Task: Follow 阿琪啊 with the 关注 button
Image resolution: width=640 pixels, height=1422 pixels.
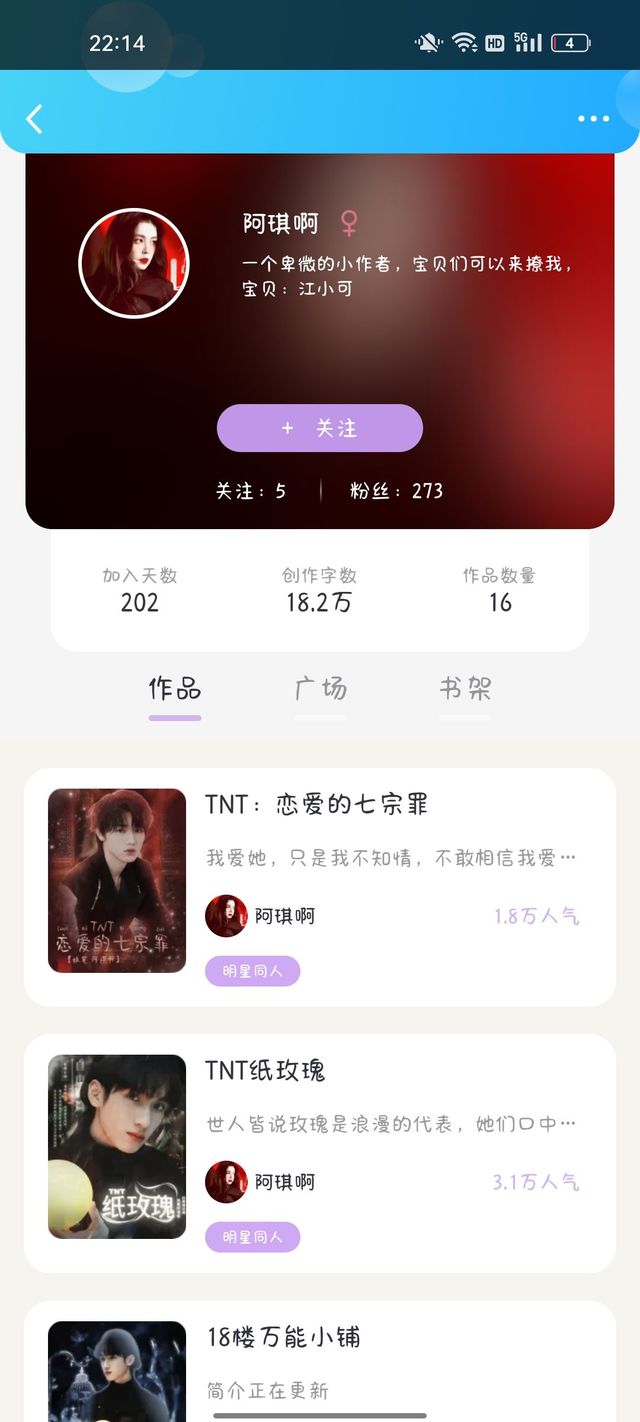Action: pyautogui.click(x=320, y=428)
